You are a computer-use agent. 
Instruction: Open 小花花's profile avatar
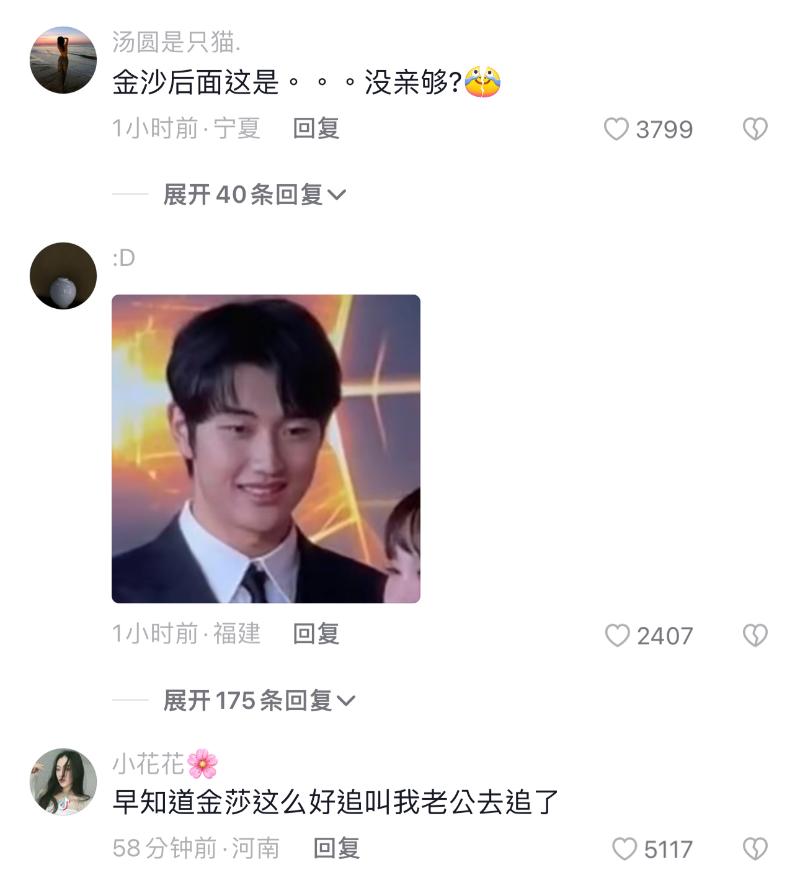[x=64, y=782]
